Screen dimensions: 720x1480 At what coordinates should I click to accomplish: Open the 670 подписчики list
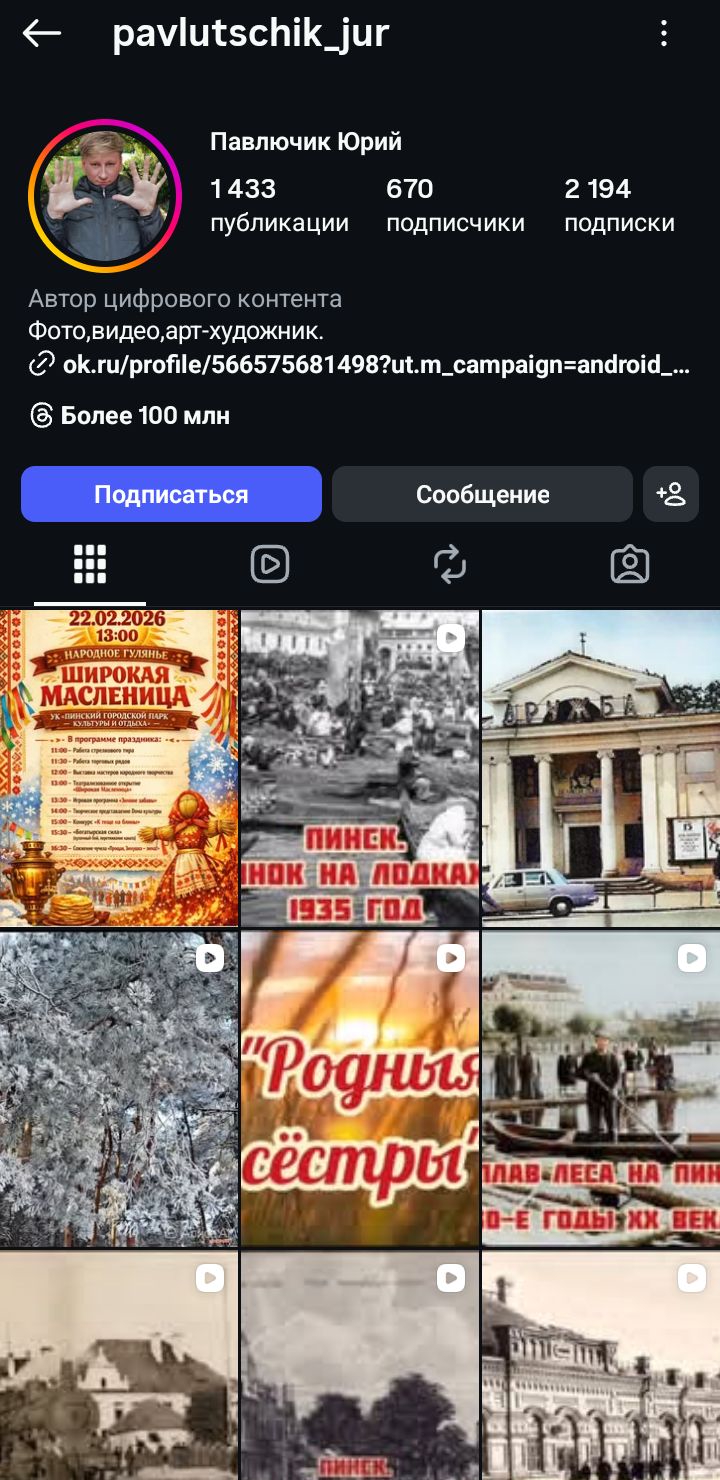455,205
